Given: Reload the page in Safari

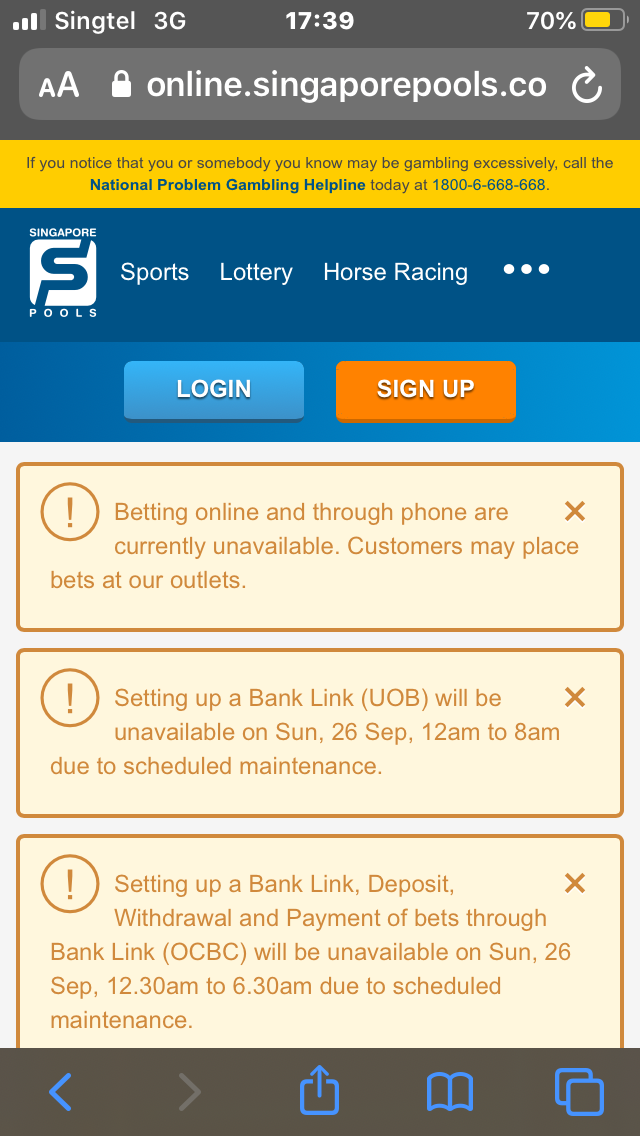Looking at the screenshot, I should pyautogui.click(x=586, y=86).
